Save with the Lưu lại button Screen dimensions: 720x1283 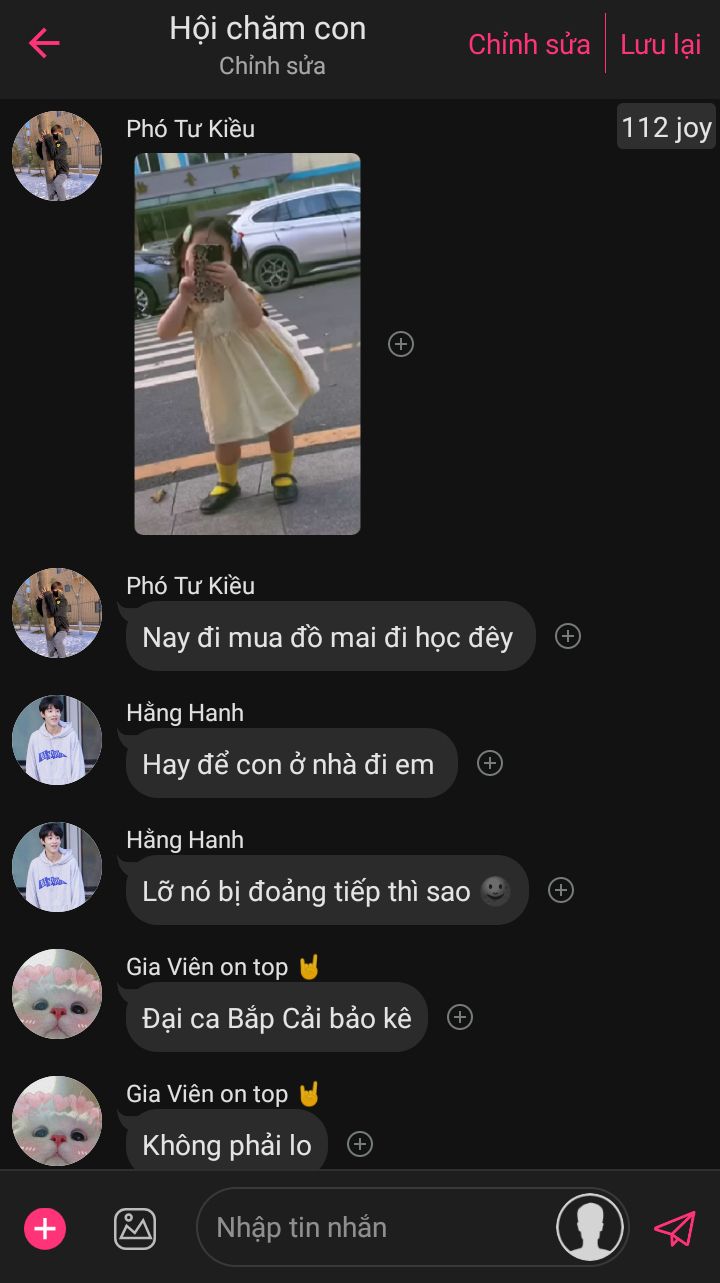[x=660, y=44]
